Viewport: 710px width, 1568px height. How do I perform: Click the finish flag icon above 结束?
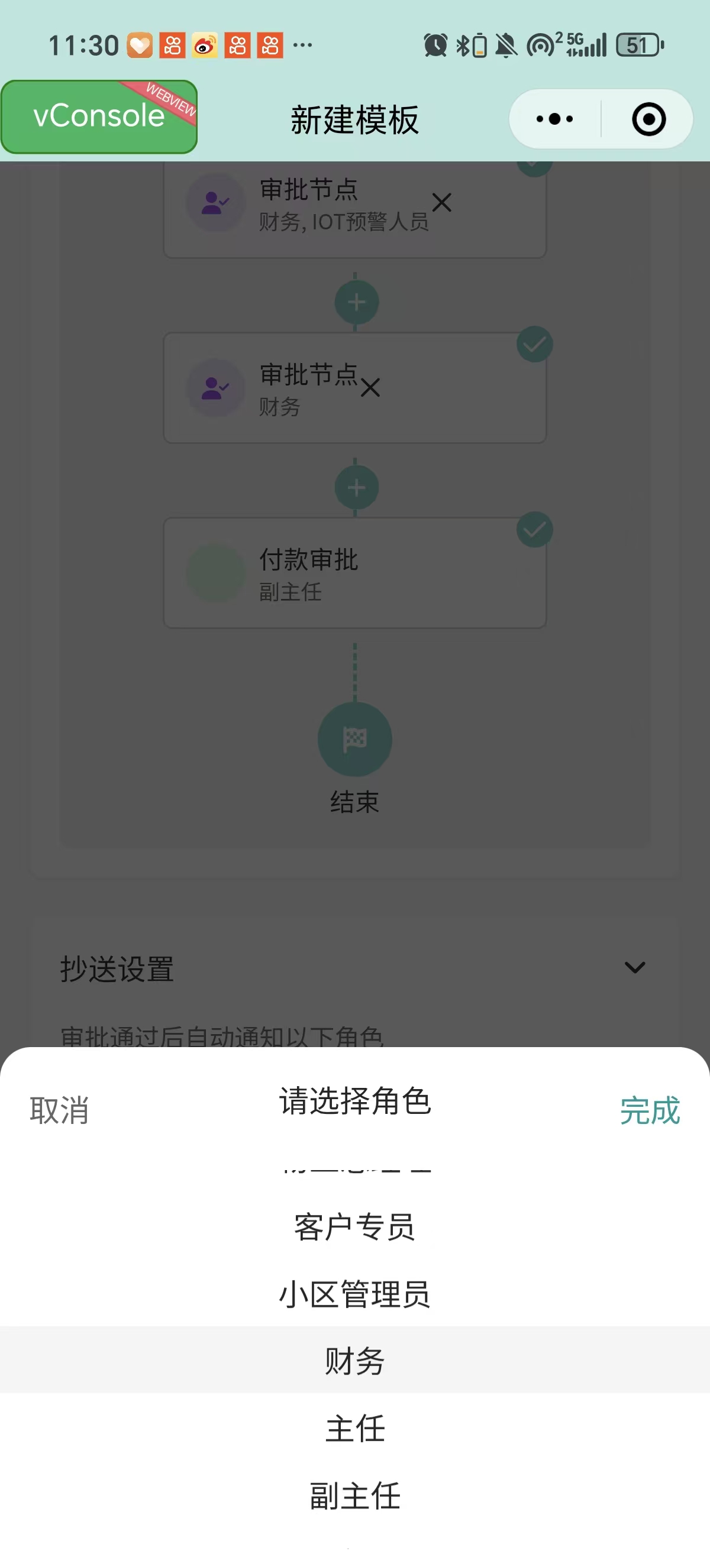(355, 738)
